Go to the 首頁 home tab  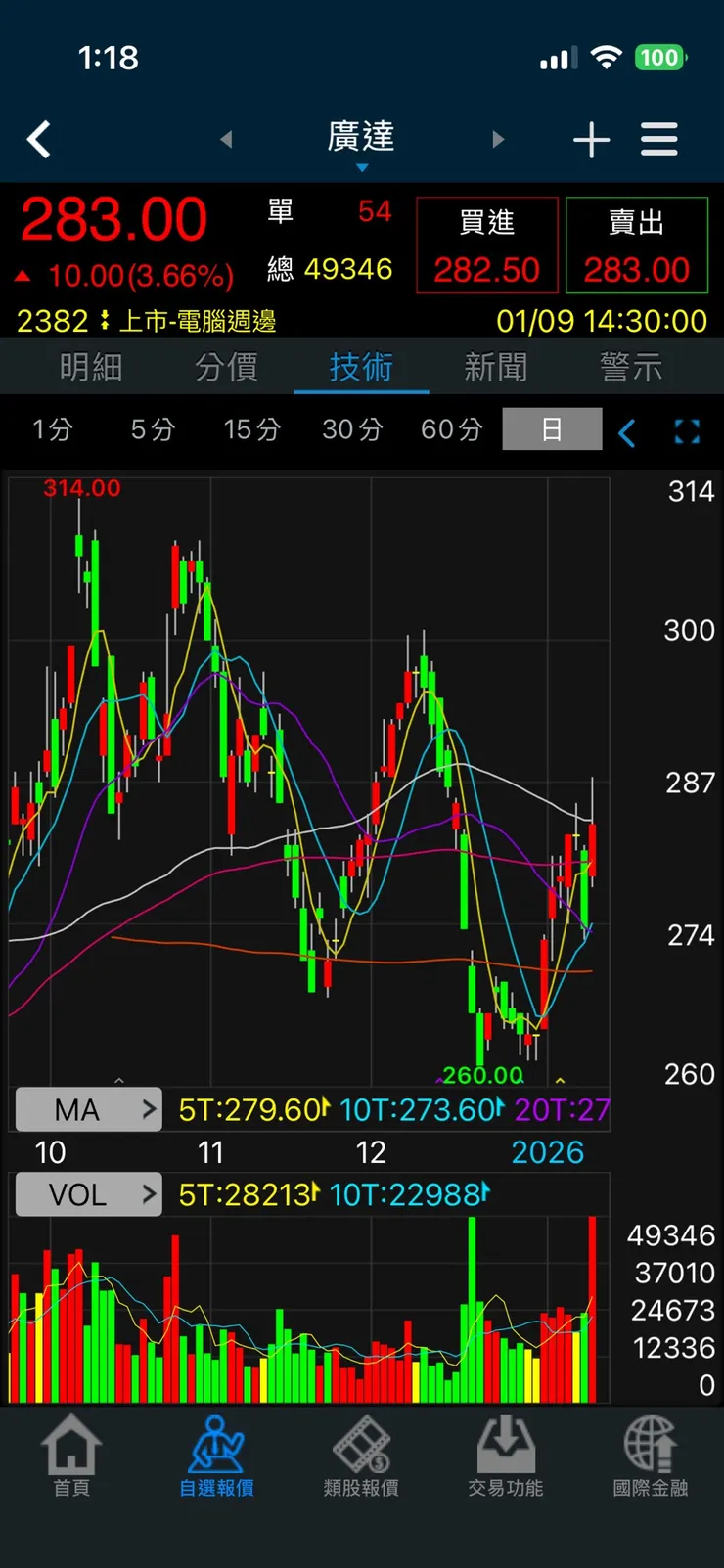point(71,1456)
